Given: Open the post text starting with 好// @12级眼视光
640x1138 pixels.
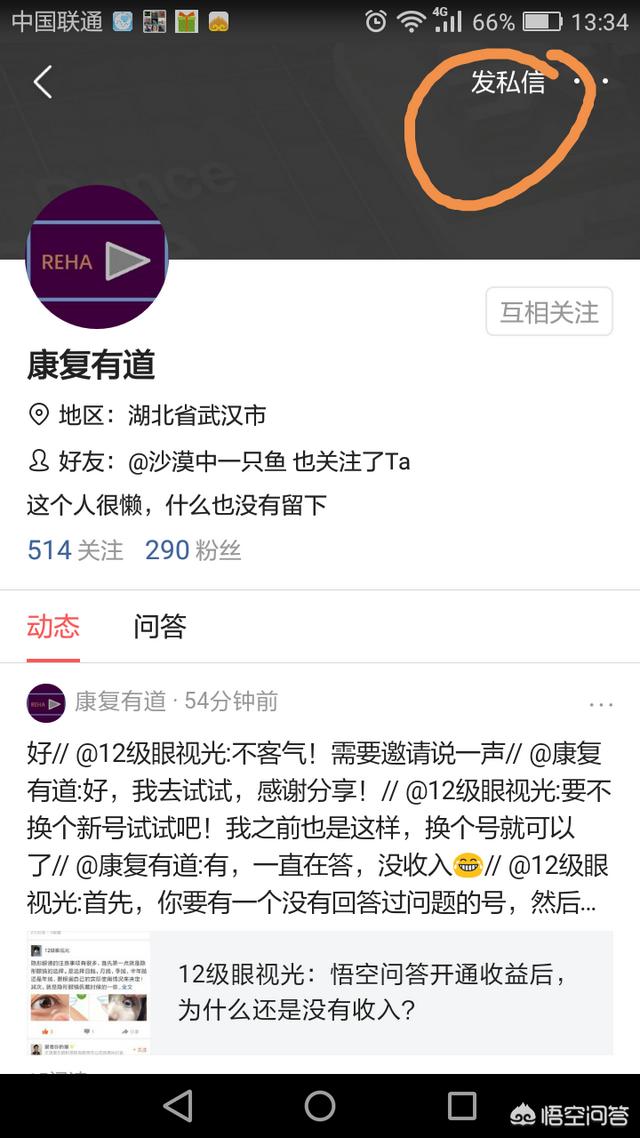Looking at the screenshot, I should pos(319,828).
